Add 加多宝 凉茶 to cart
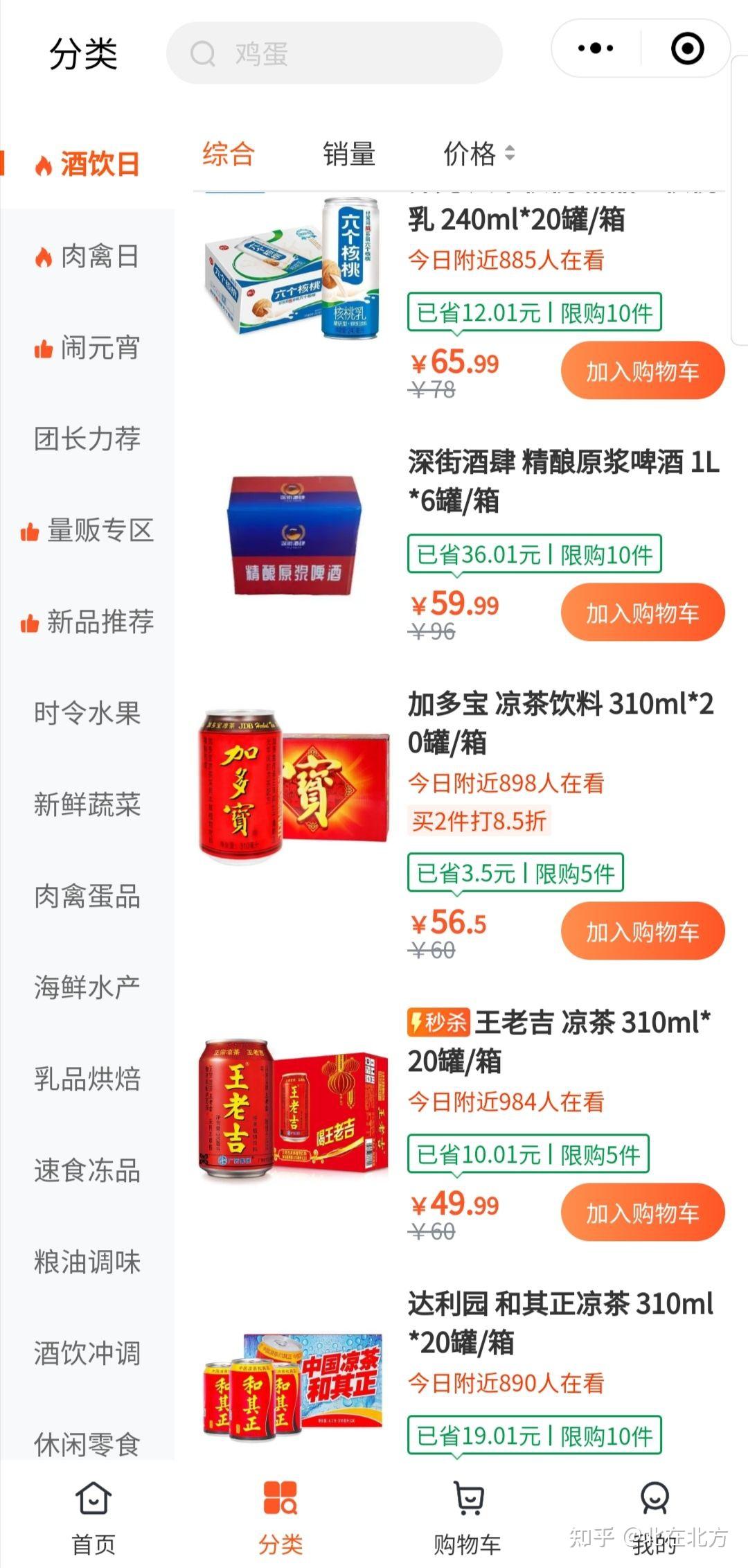 coord(642,932)
